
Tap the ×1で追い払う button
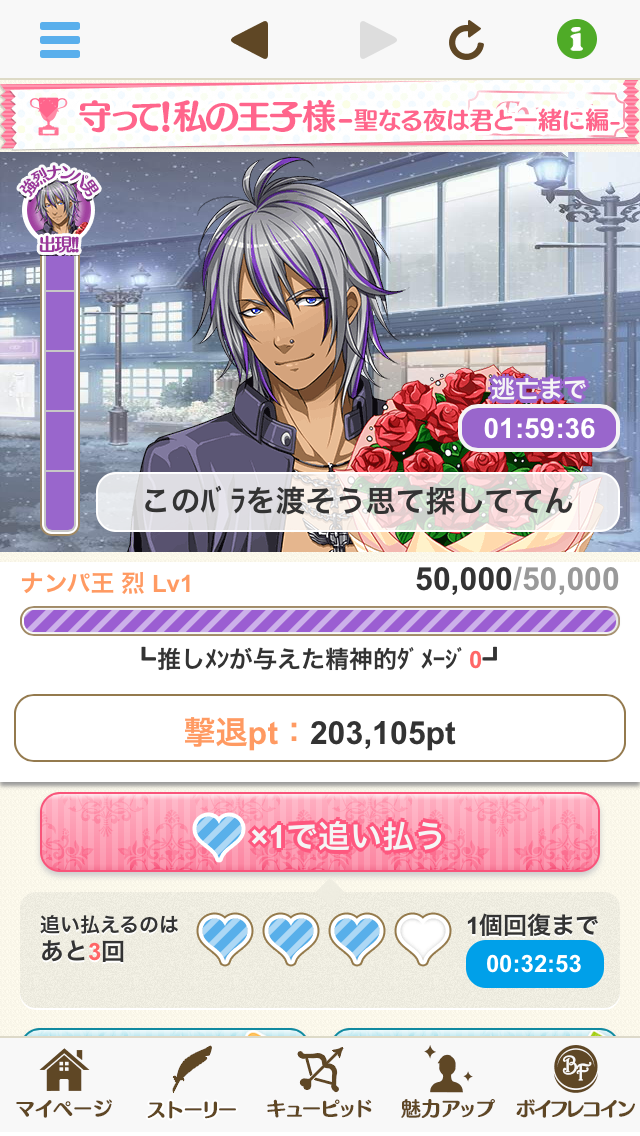point(320,832)
